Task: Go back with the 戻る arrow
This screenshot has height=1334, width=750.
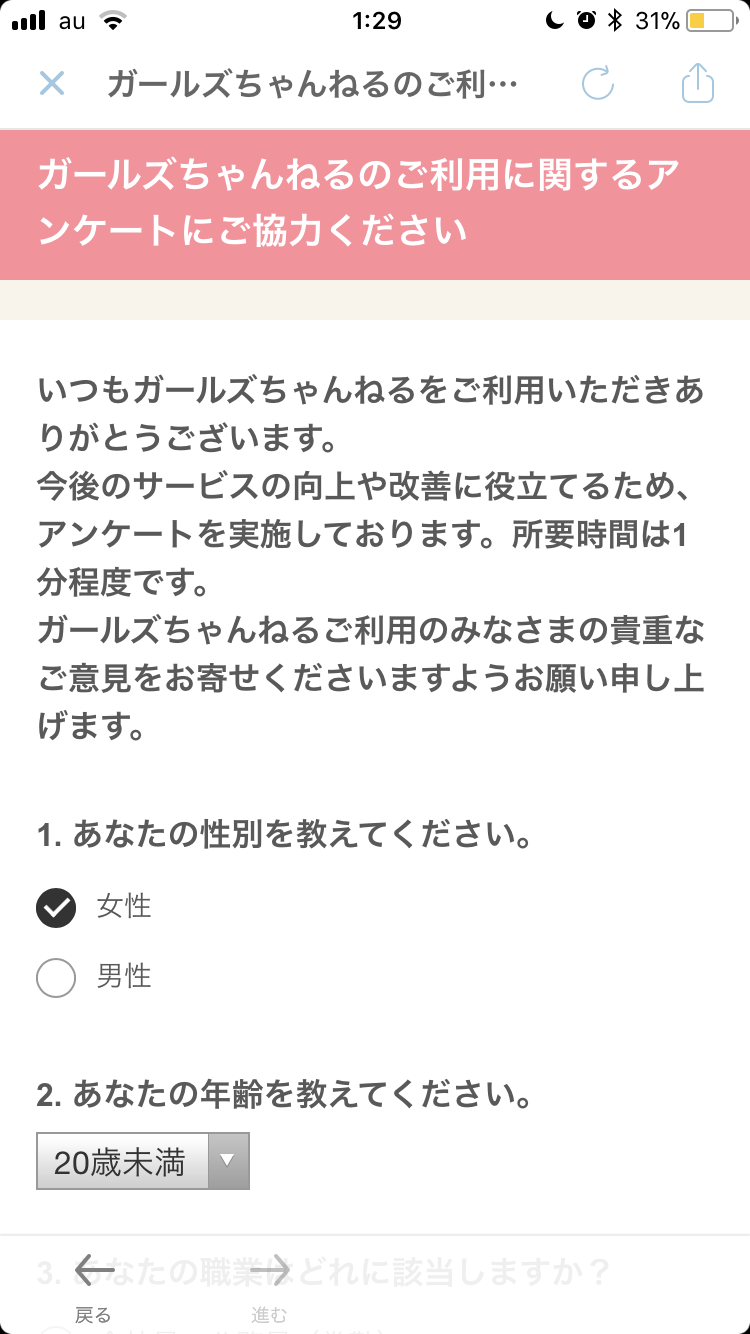Action: click(x=94, y=1287)
